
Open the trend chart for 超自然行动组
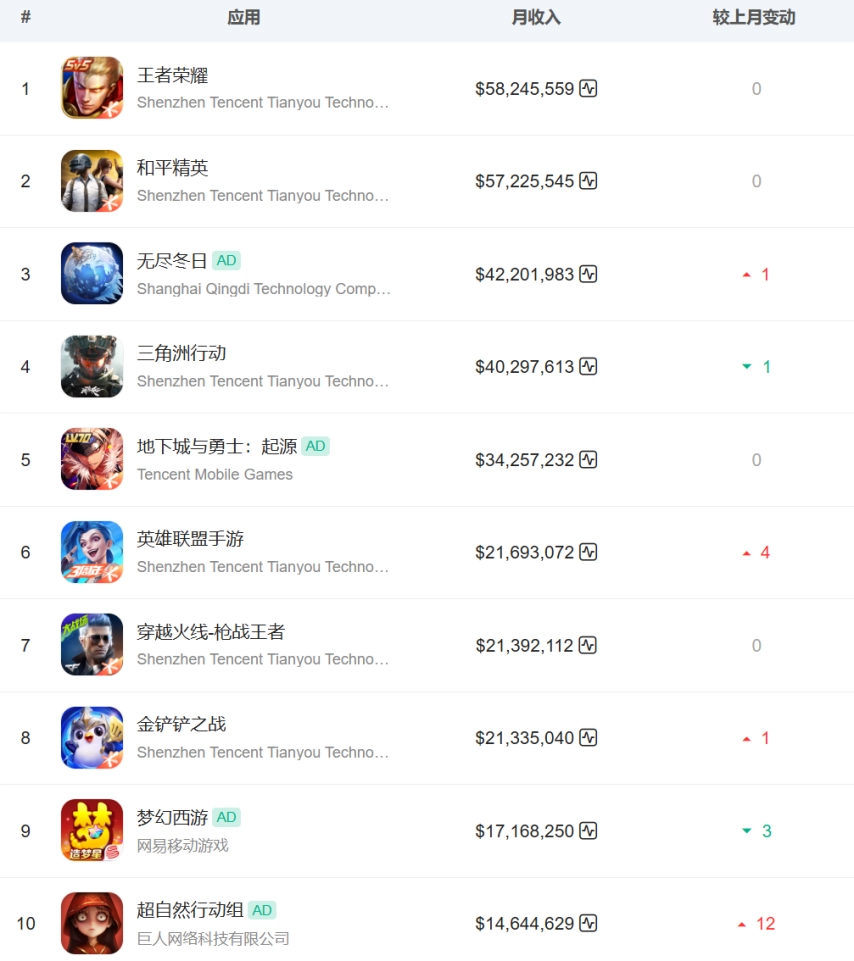coord(588,923)
